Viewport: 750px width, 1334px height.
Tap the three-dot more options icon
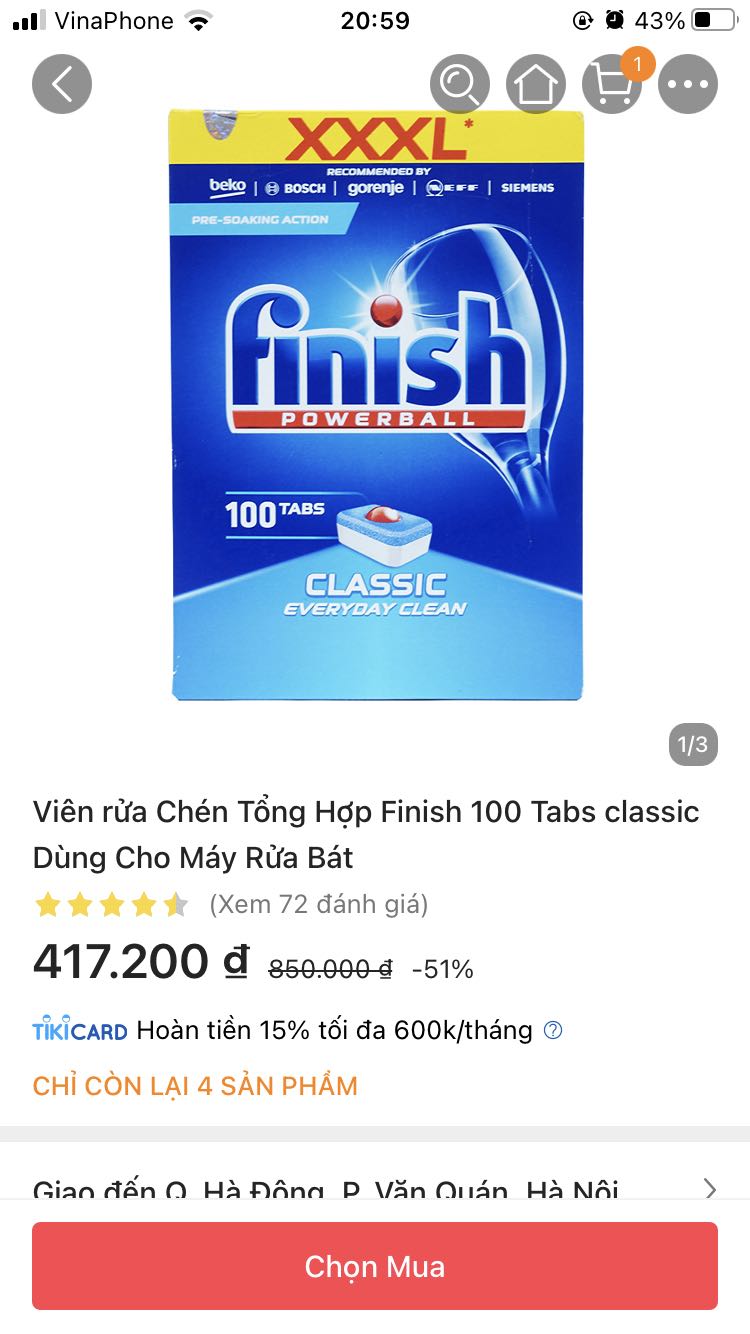tap(688, 83)
